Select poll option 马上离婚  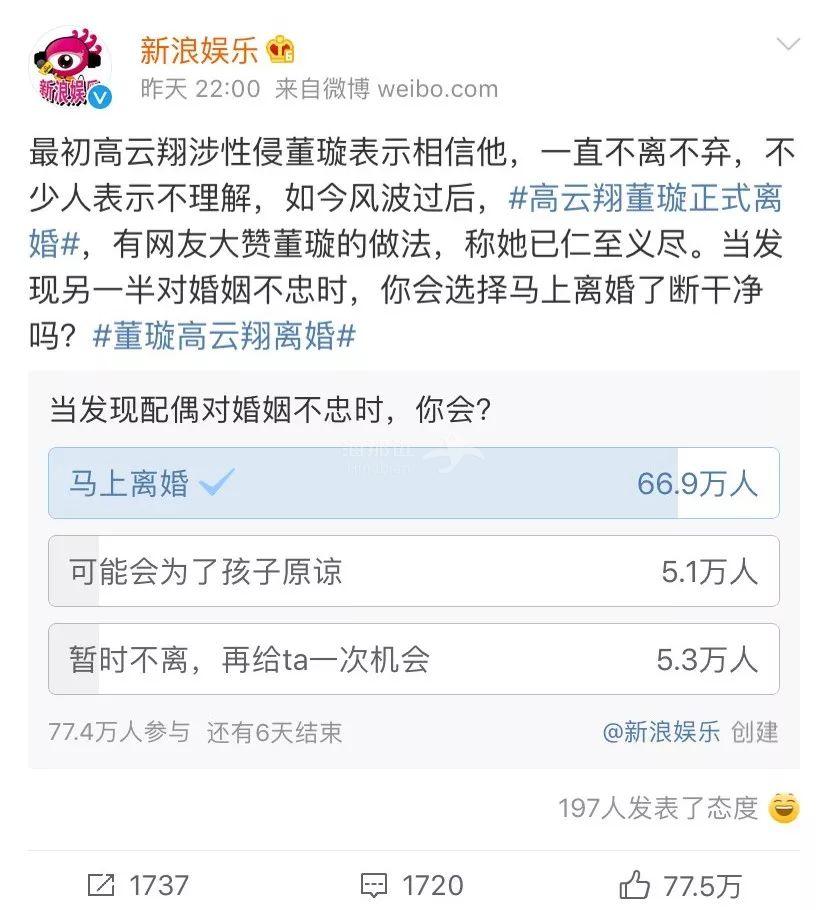[413, 483]
